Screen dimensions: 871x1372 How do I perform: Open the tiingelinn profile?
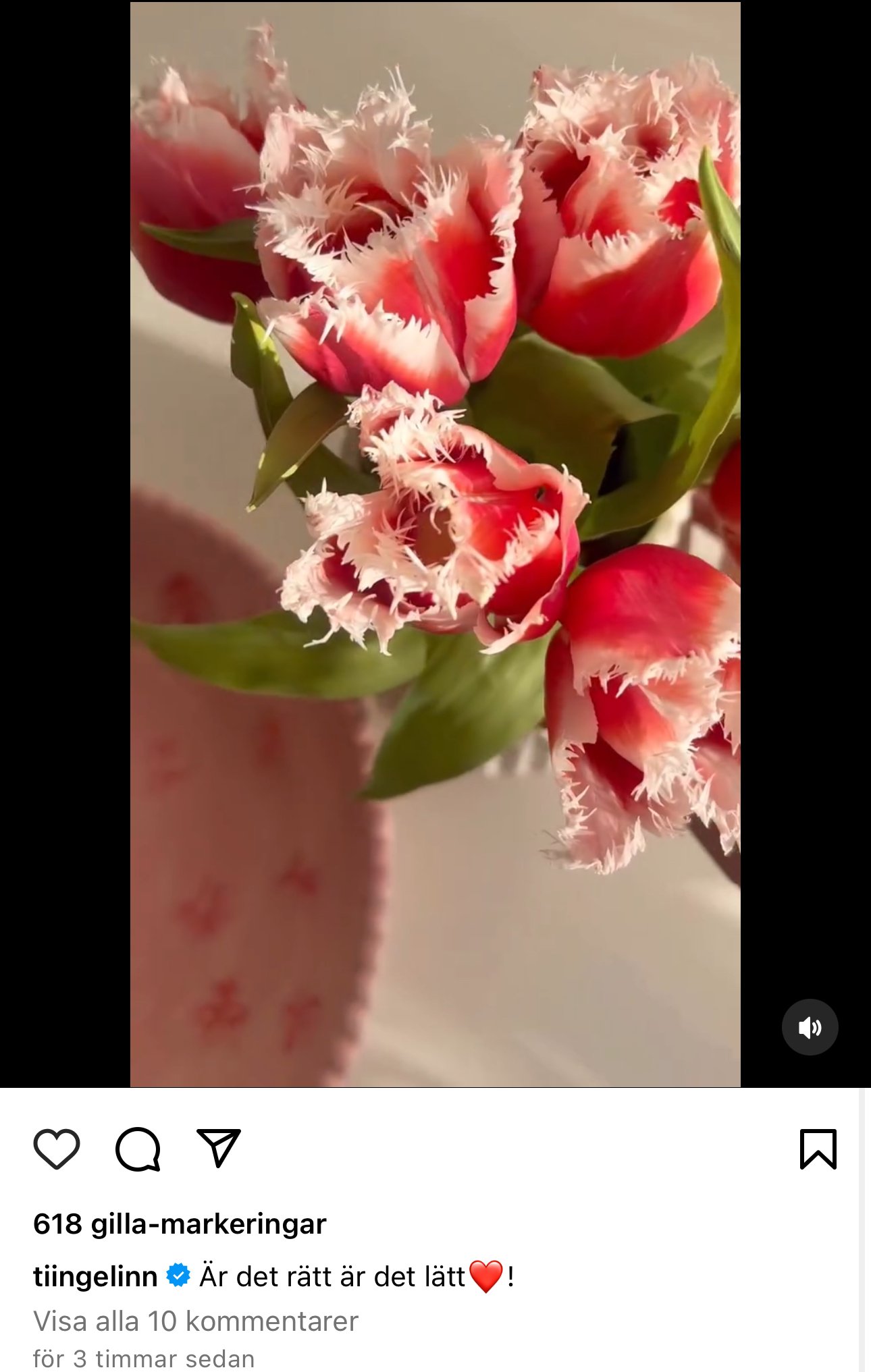tap(95, 1276)
